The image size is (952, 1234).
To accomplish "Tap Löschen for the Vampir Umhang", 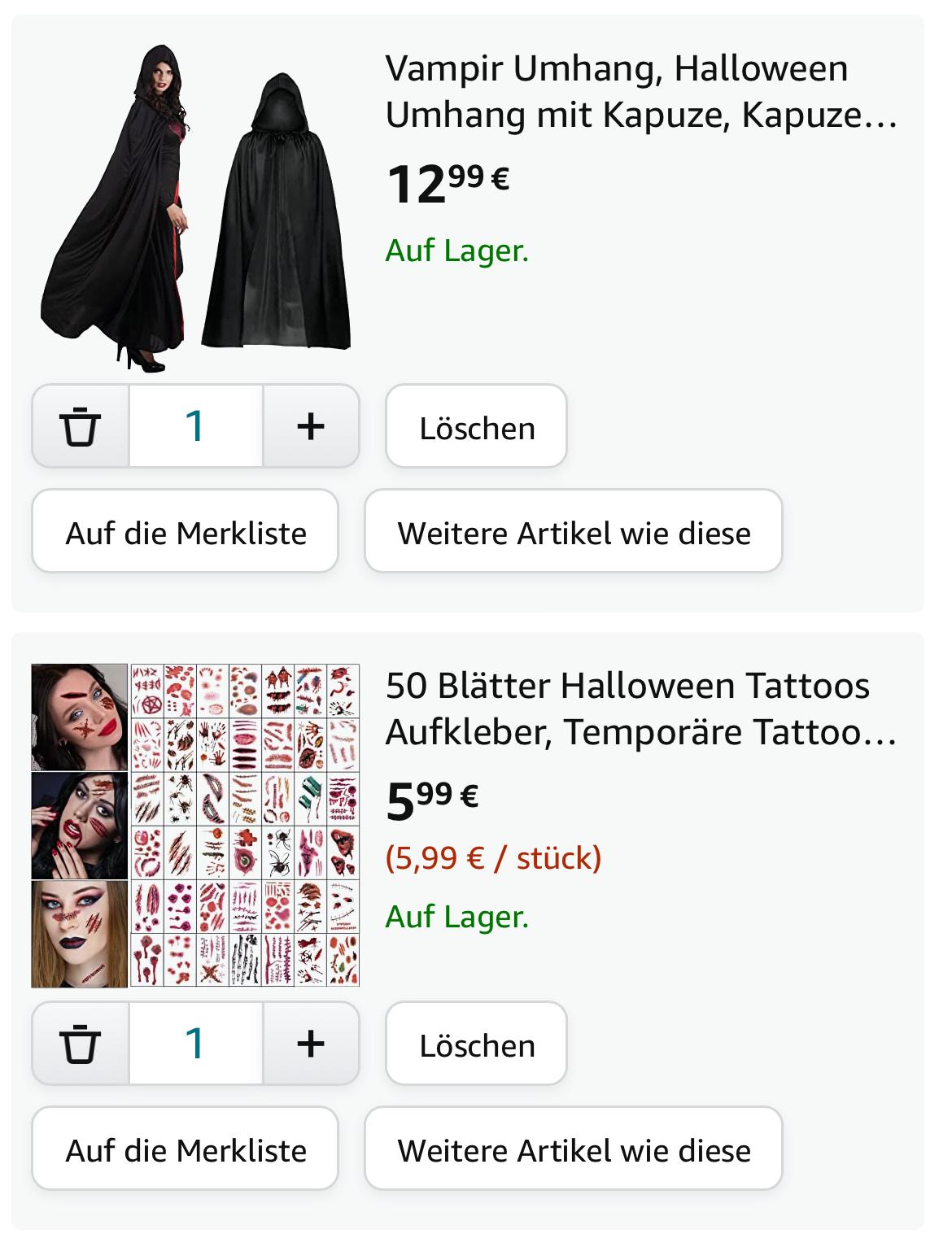I will 476,427.
